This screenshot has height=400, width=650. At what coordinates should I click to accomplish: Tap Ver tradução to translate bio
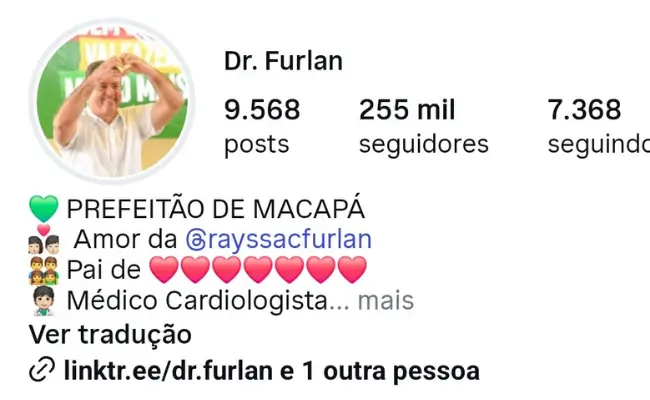[x=110, y=334]
